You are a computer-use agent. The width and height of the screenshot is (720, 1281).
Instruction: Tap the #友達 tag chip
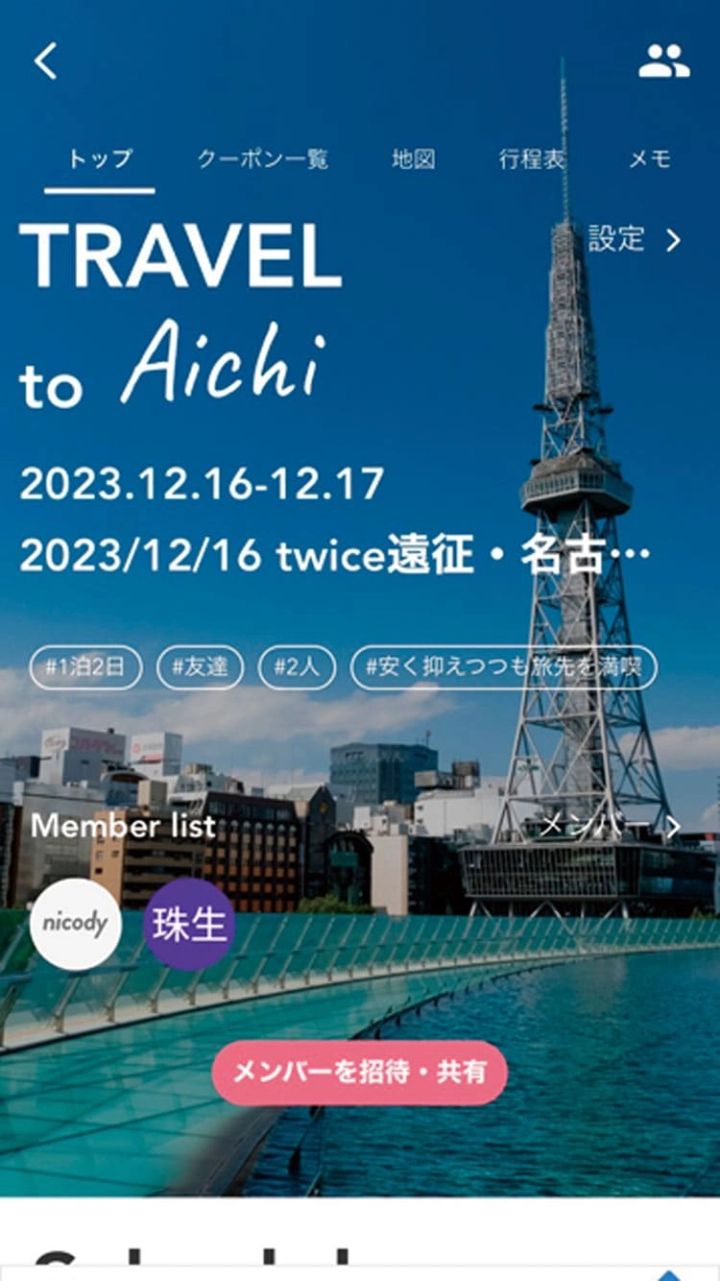point(200,668)
